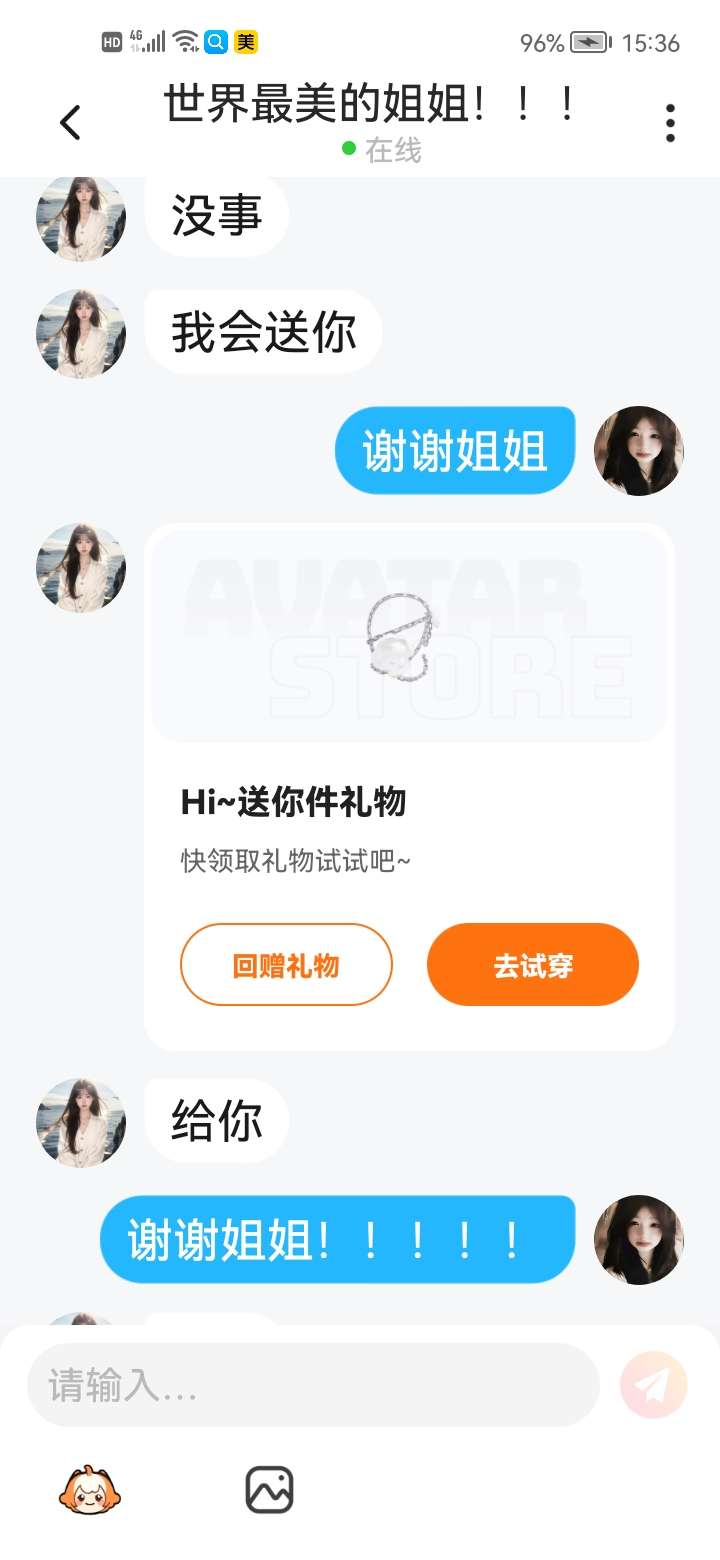The height and width of the screenshot is (1560, 720).
Task: View sister's avatar beside 没事
Action: (x=81, y=217)
